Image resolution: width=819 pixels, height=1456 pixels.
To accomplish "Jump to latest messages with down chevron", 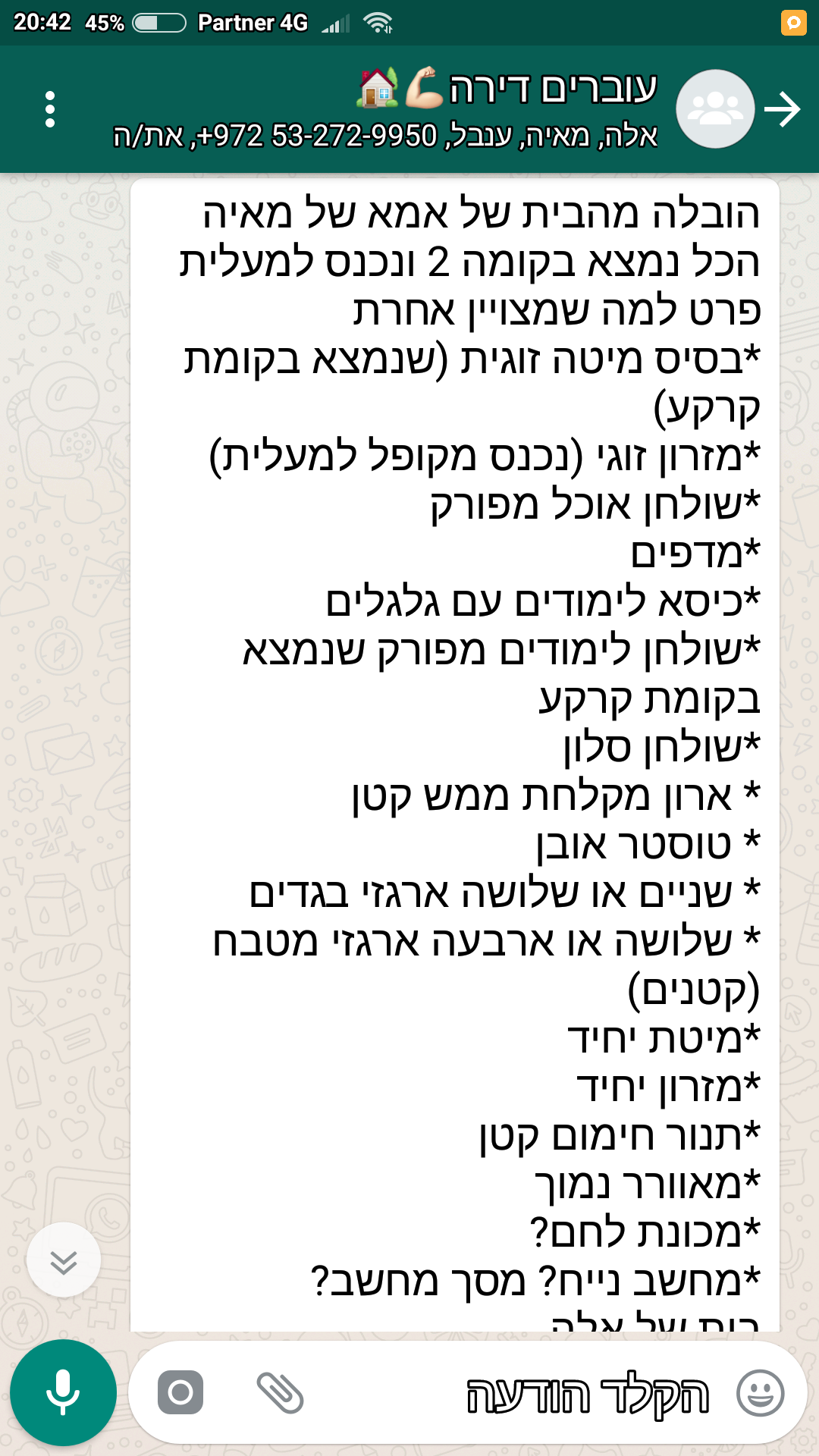I will point(64,1260).
